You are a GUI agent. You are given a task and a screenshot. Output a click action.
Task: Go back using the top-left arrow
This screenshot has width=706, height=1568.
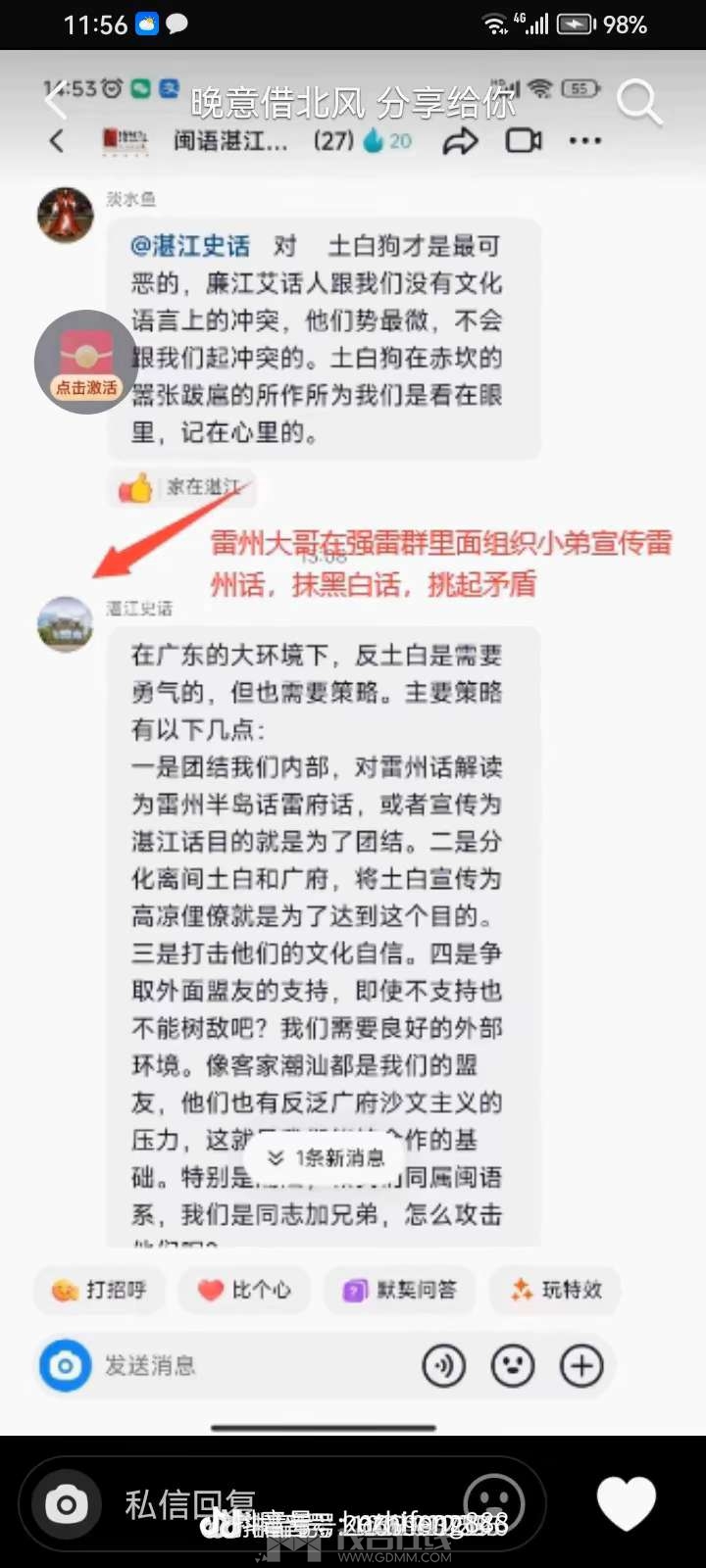(x=55, y=99)
